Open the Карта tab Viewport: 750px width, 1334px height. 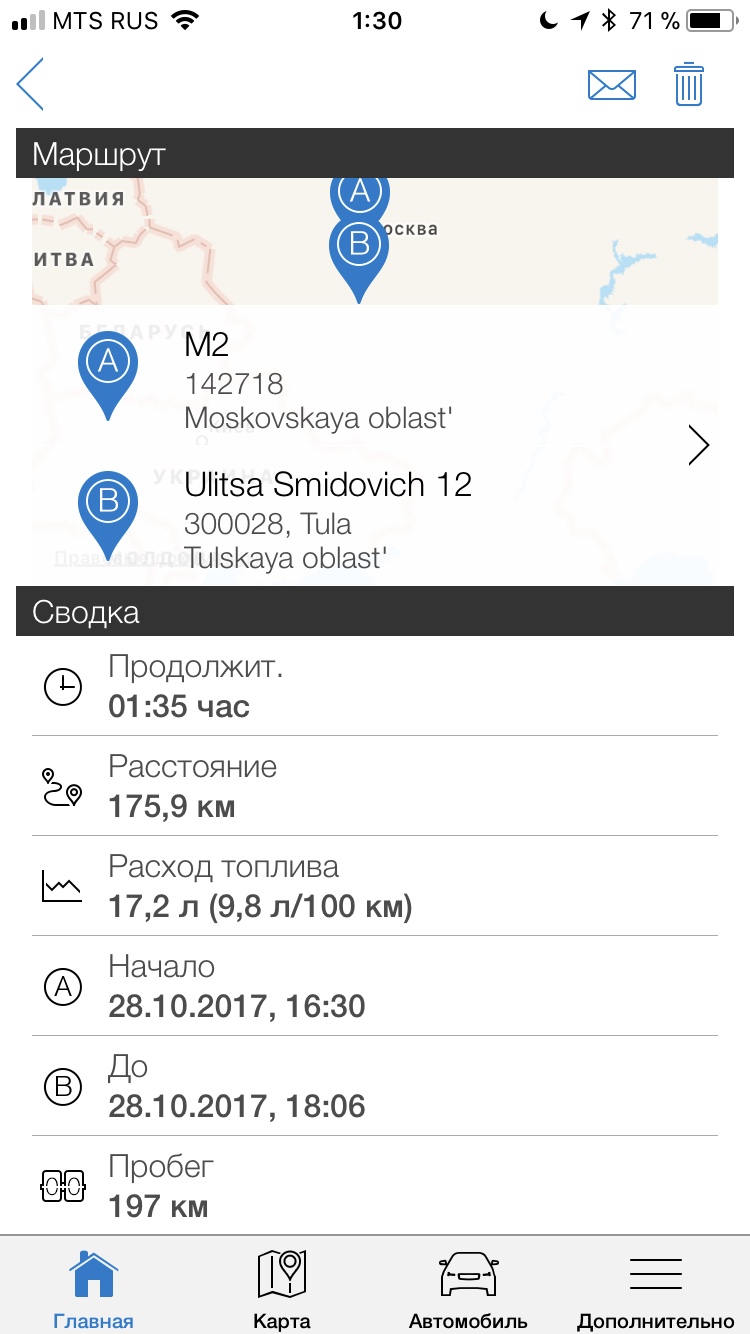(x=281, y=1288)
